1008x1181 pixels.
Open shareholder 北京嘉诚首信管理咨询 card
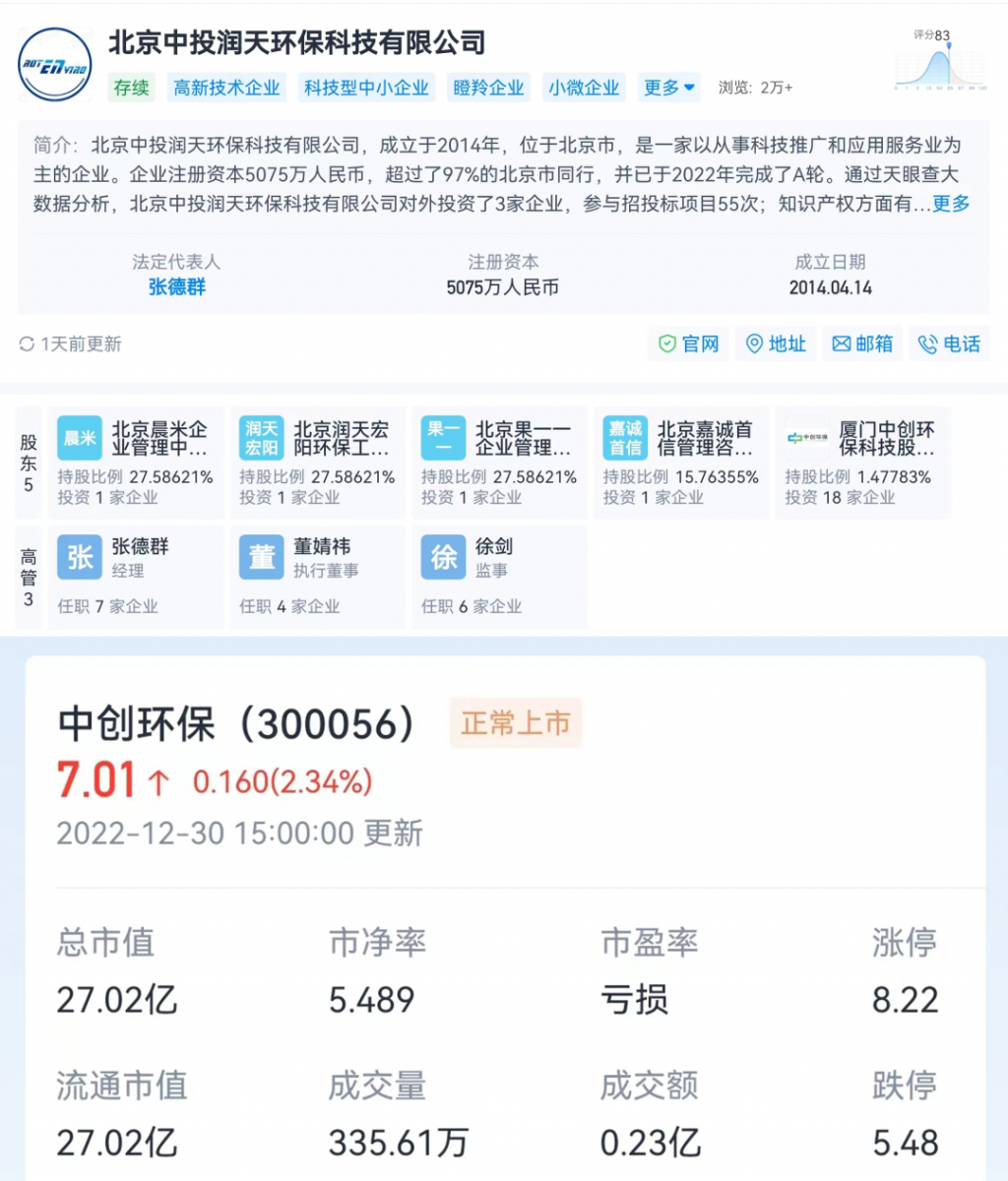point(681,462)
